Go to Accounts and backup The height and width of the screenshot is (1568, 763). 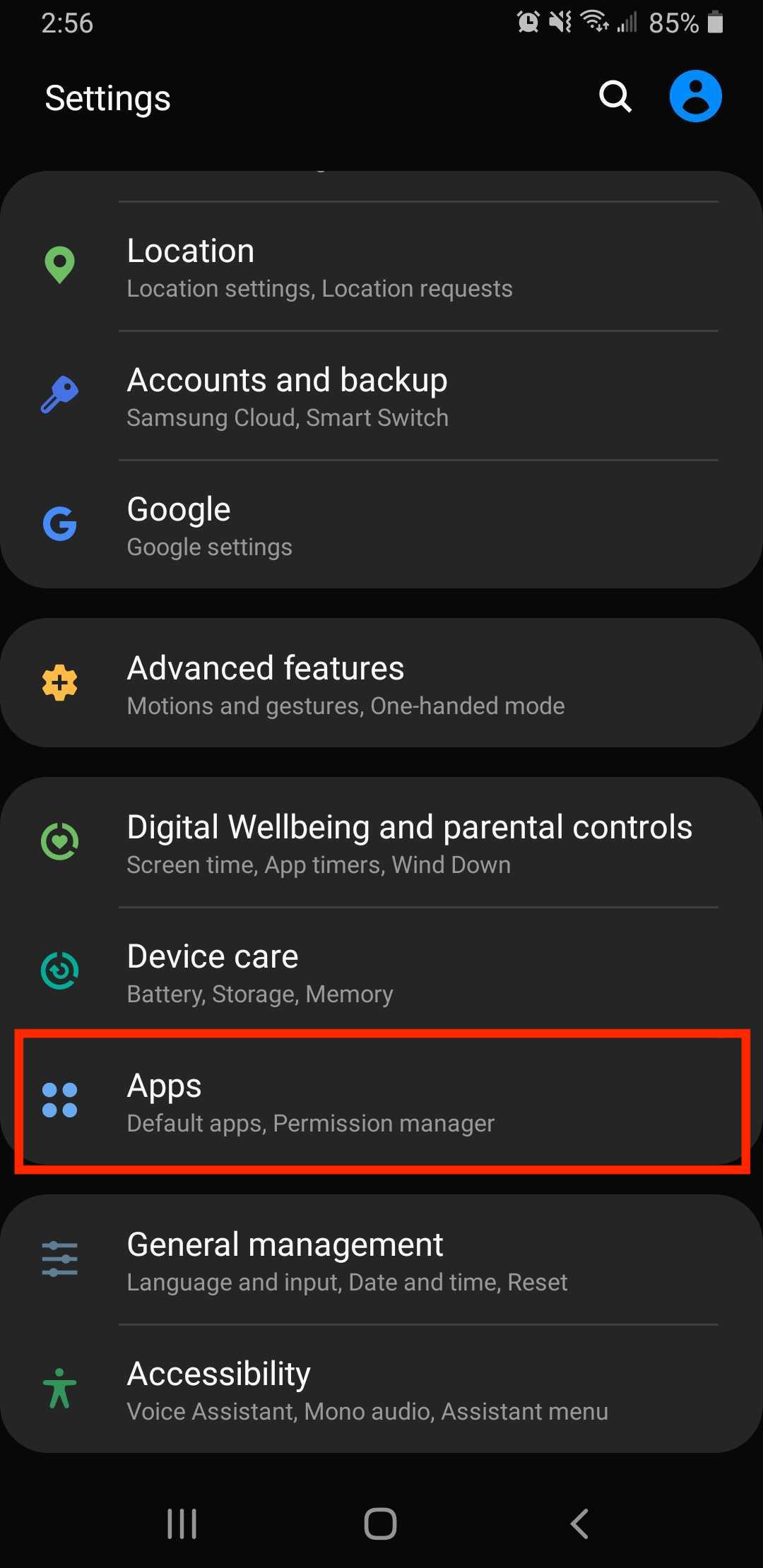point(381,396)
